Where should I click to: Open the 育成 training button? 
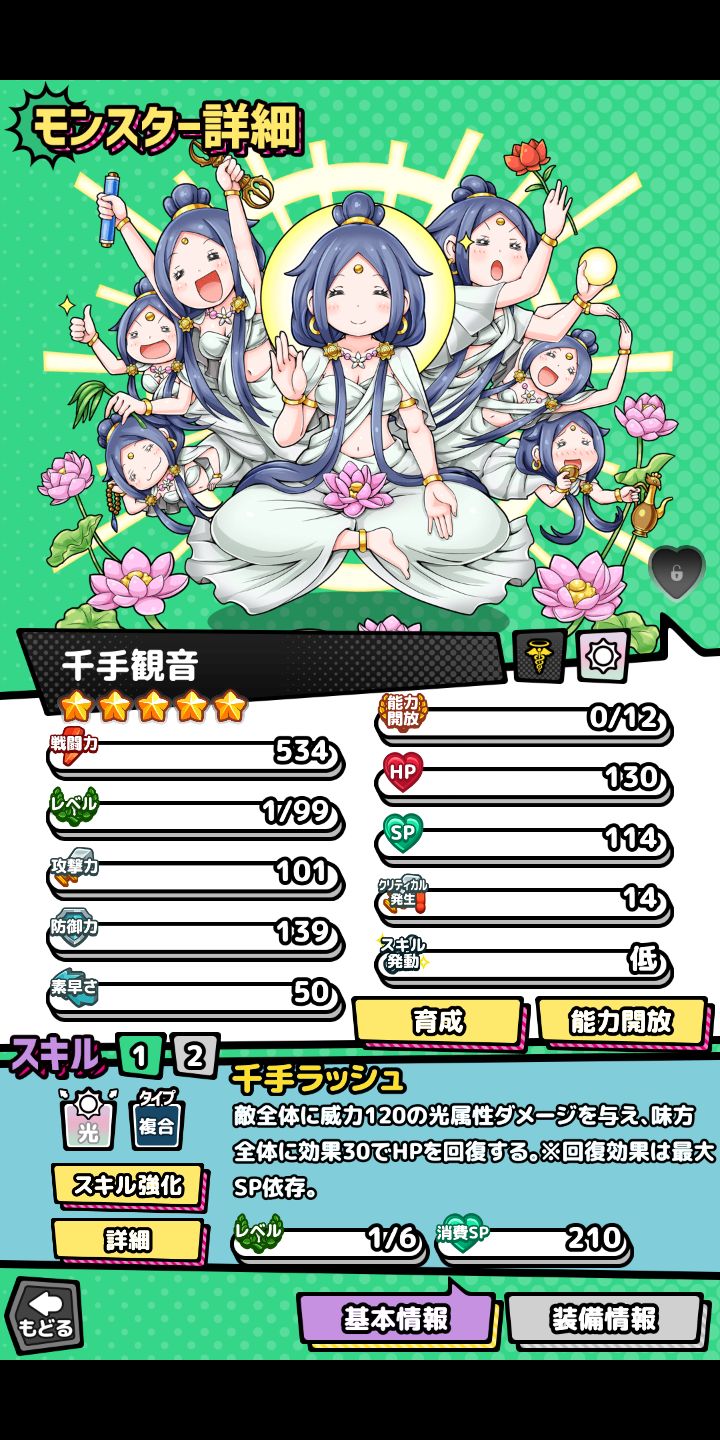tap(437, 1021)
